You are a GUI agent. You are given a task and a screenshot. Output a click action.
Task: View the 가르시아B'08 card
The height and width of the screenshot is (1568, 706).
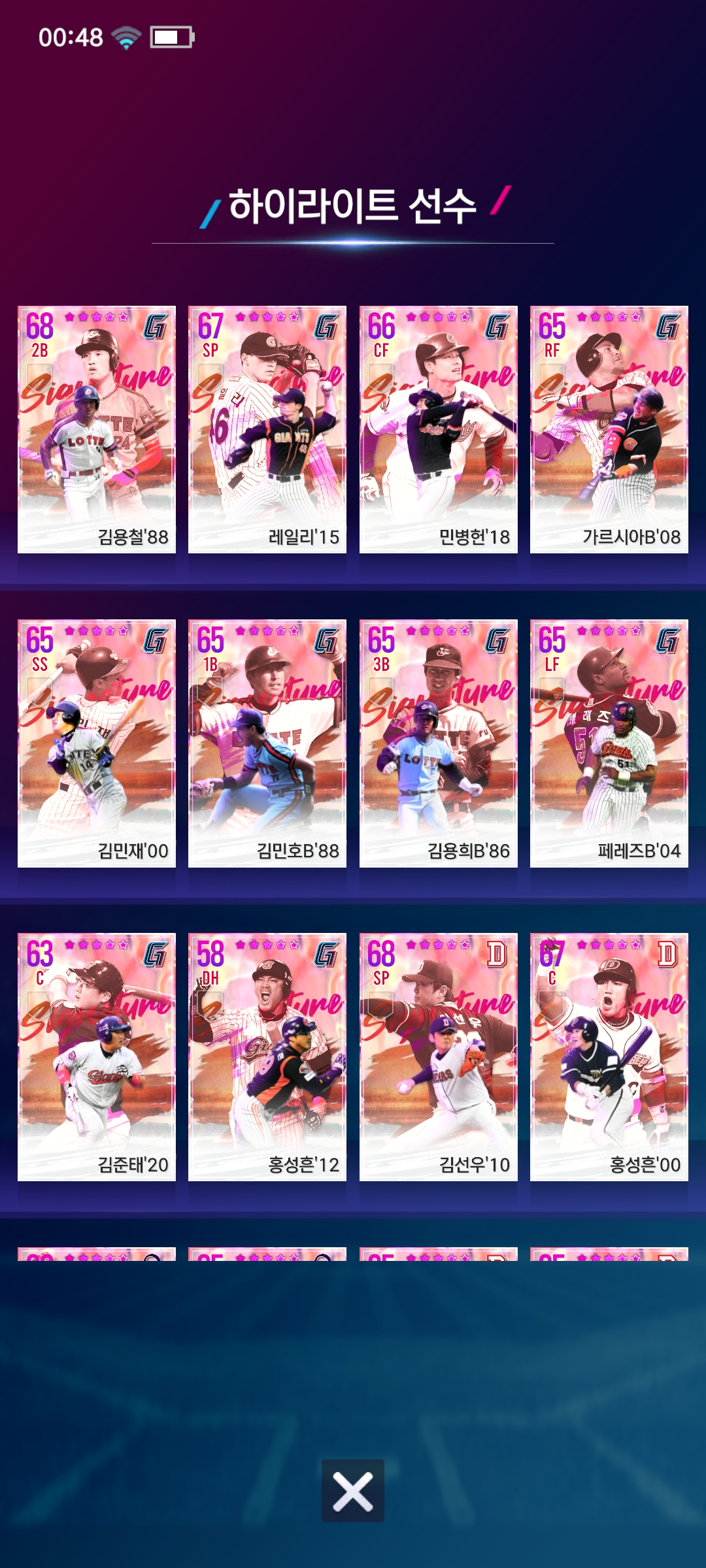coord(609,429)
